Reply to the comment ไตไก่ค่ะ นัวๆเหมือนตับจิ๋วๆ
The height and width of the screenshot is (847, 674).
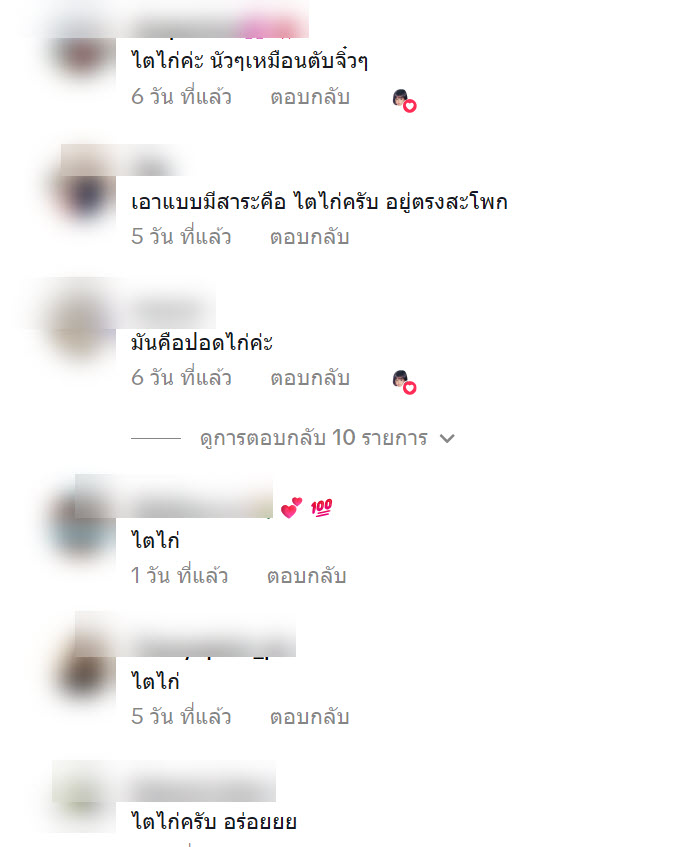click(x=309, y=98)
